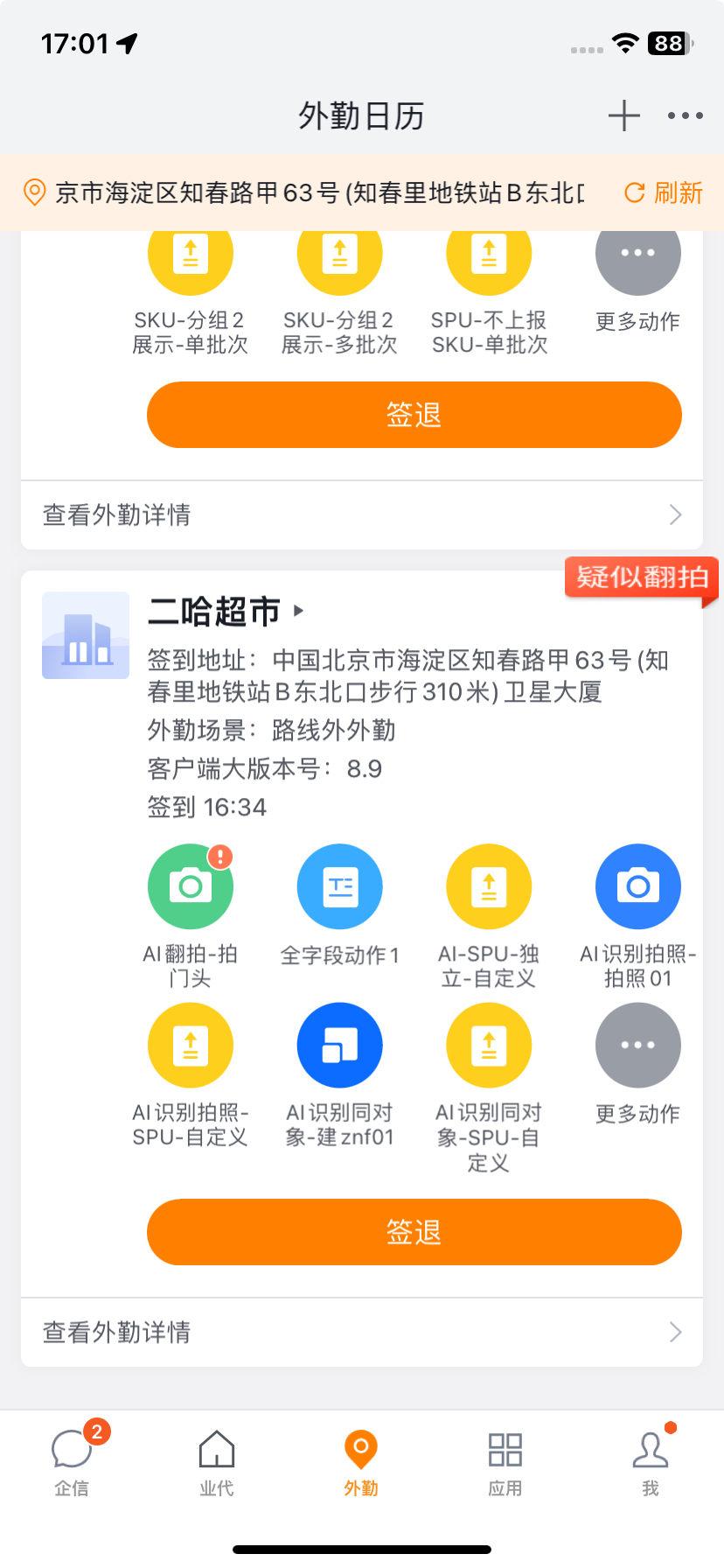Image resolution: width=724 pixels, height=1568 pixels.
Task: Tap the plus icon to add a record
Action: point(623,115)
